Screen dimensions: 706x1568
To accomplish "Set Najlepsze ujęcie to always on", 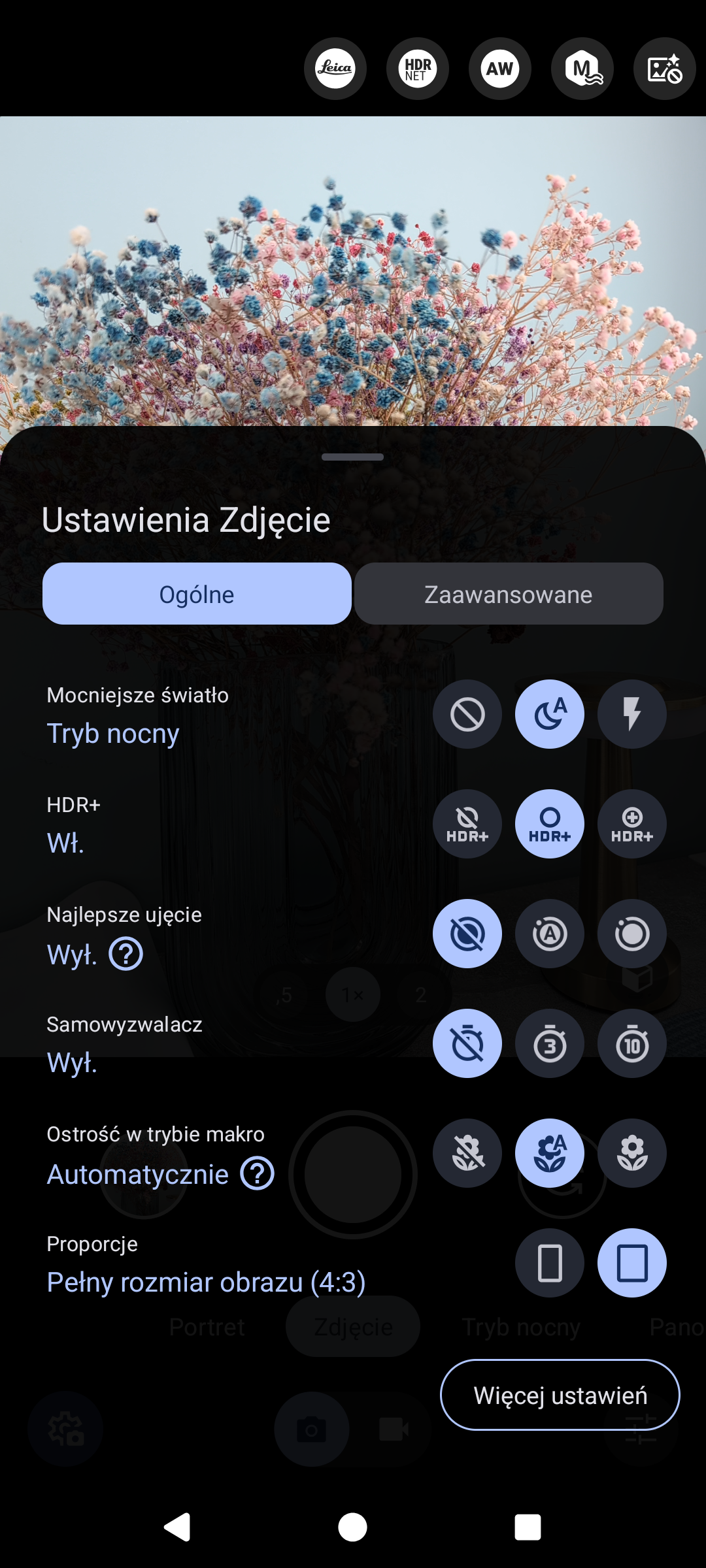I will [632, 934].
